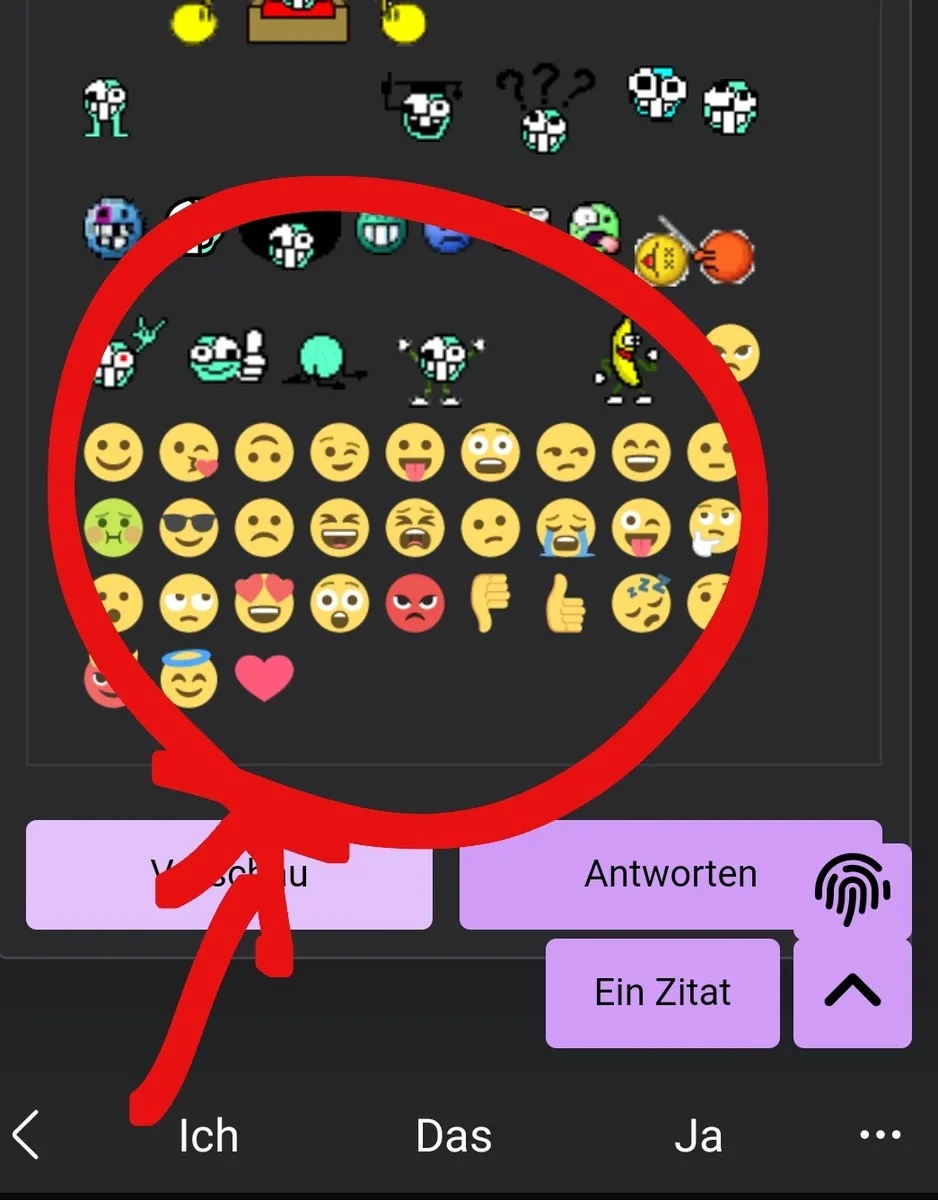Pick the sunglasses smiley
Image resolution: width=938 pixels, height=1200 pixels.
pos(189,528)
